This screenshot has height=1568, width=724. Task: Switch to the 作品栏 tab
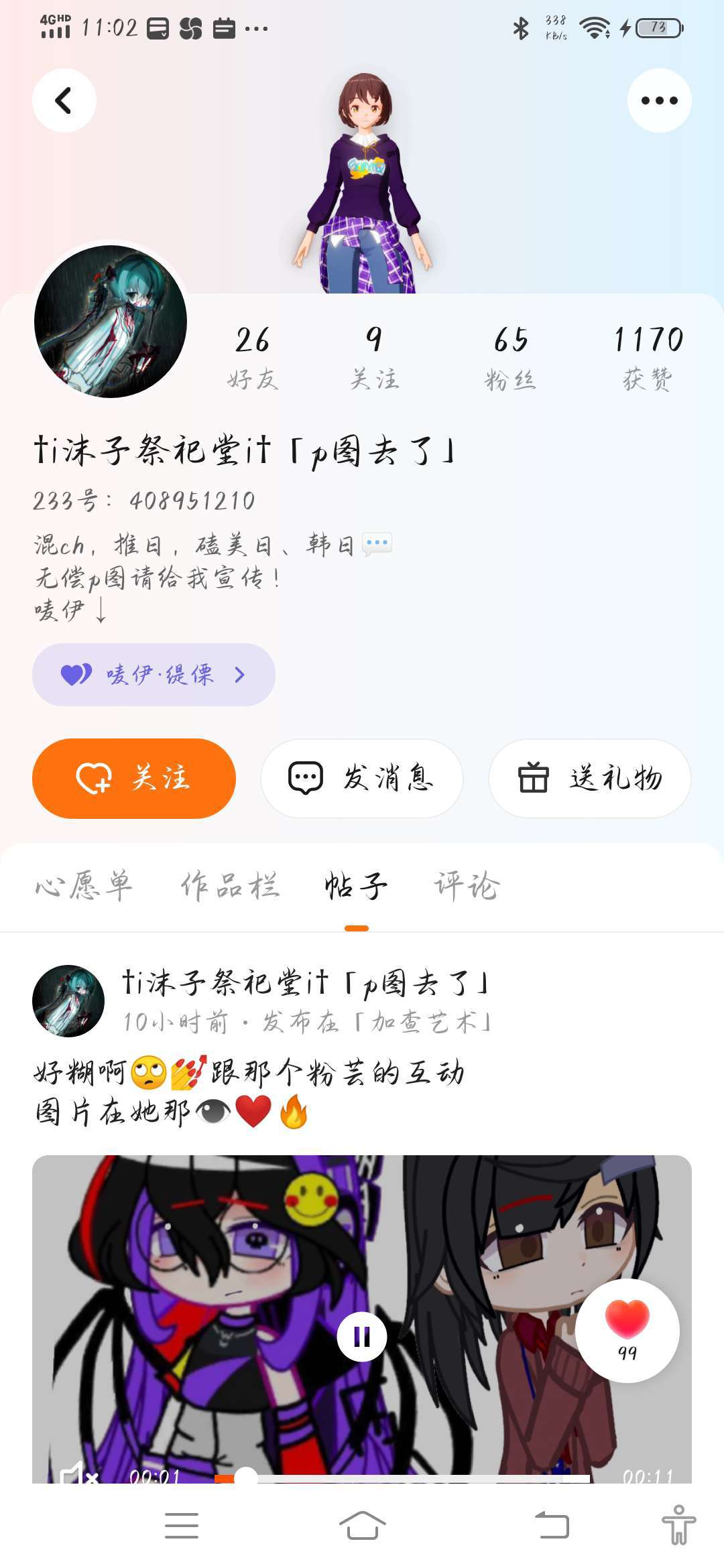(x=230, y=886)
